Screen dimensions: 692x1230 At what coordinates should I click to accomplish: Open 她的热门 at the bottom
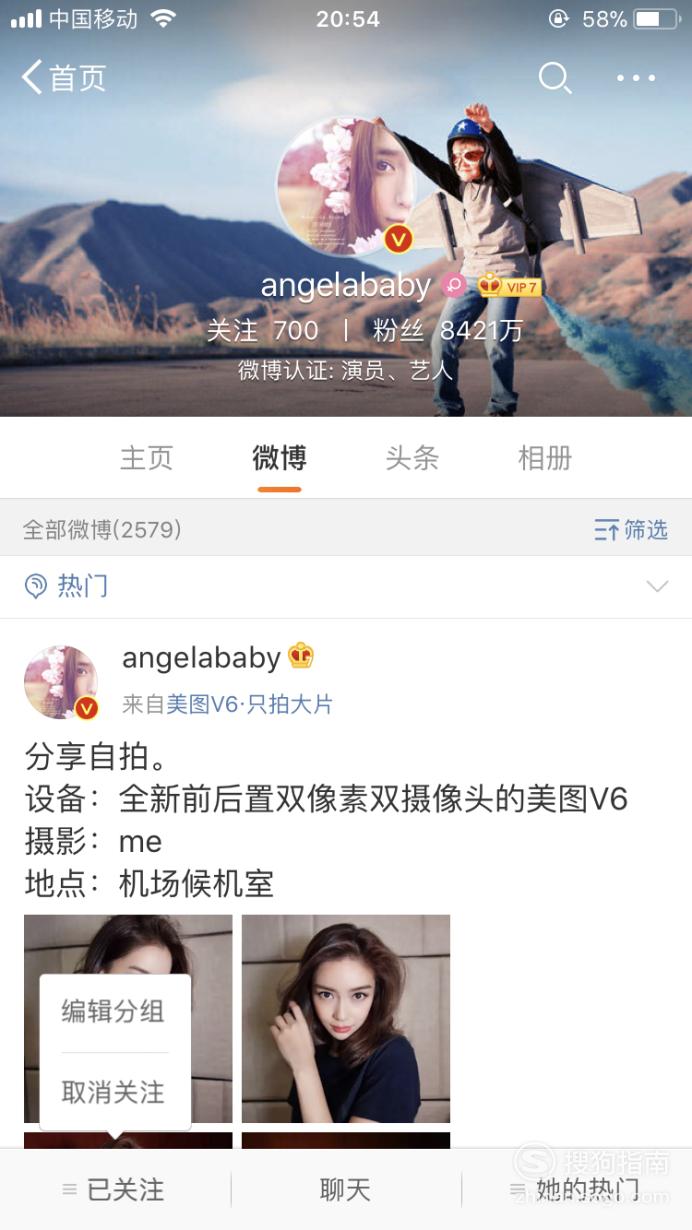tap(576, 1190)
